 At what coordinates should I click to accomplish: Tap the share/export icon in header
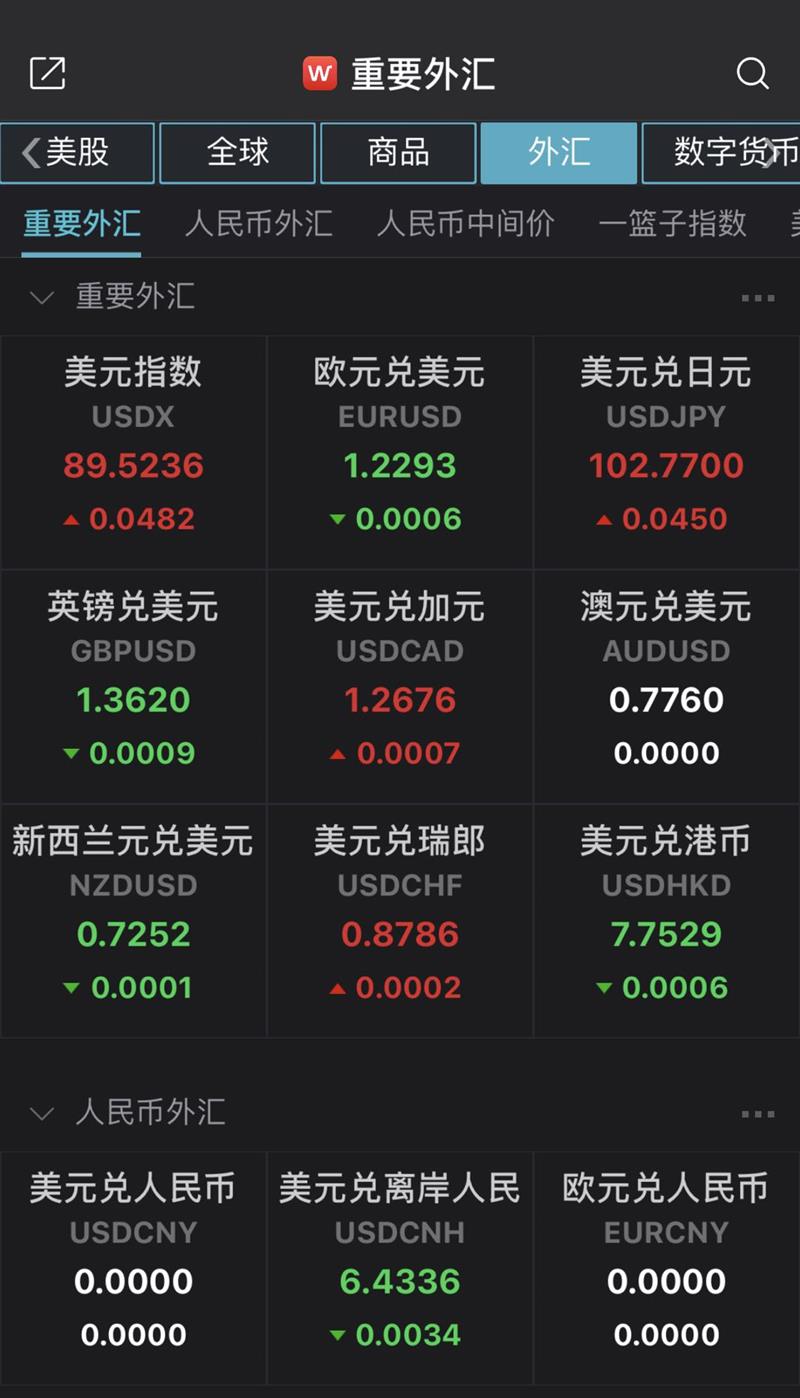tap(47, 74)
